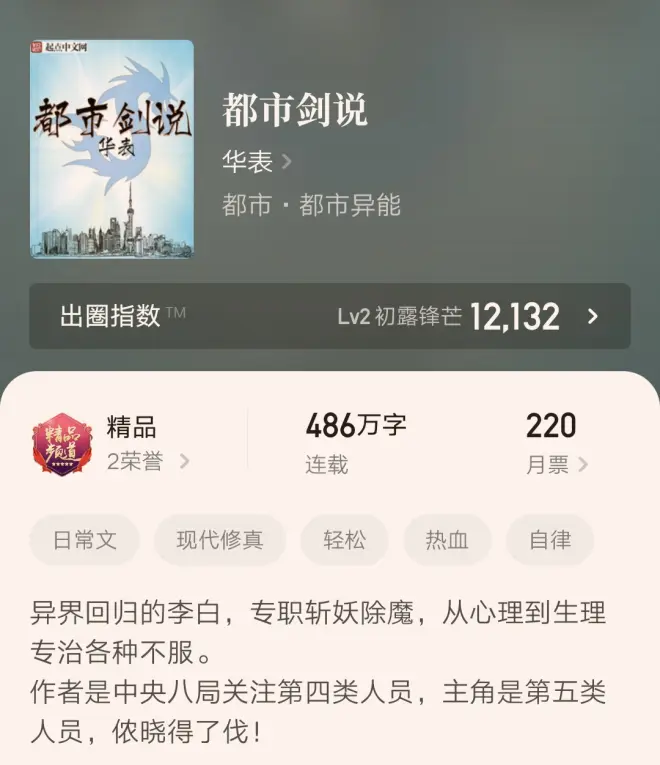Select the 现代修真 tag chip
Image resolution: width=660 pixels, height=765 pixels.
(x=220, y=541)
